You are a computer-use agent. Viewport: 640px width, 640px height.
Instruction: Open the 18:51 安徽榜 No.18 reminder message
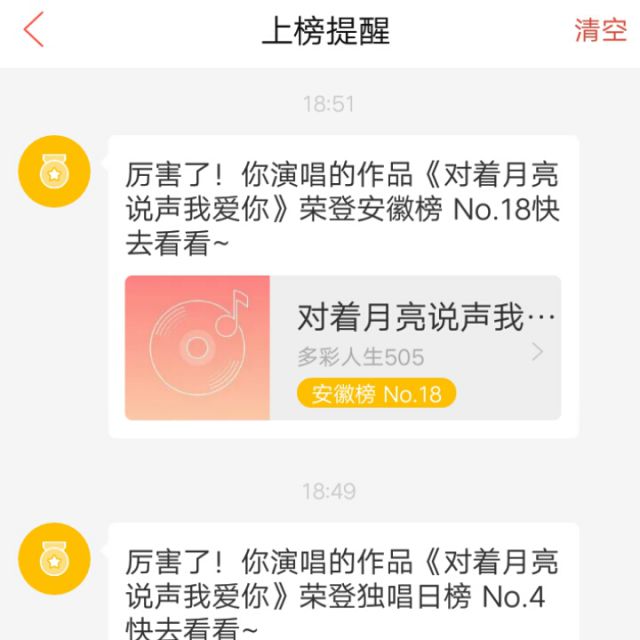[342, 208]
